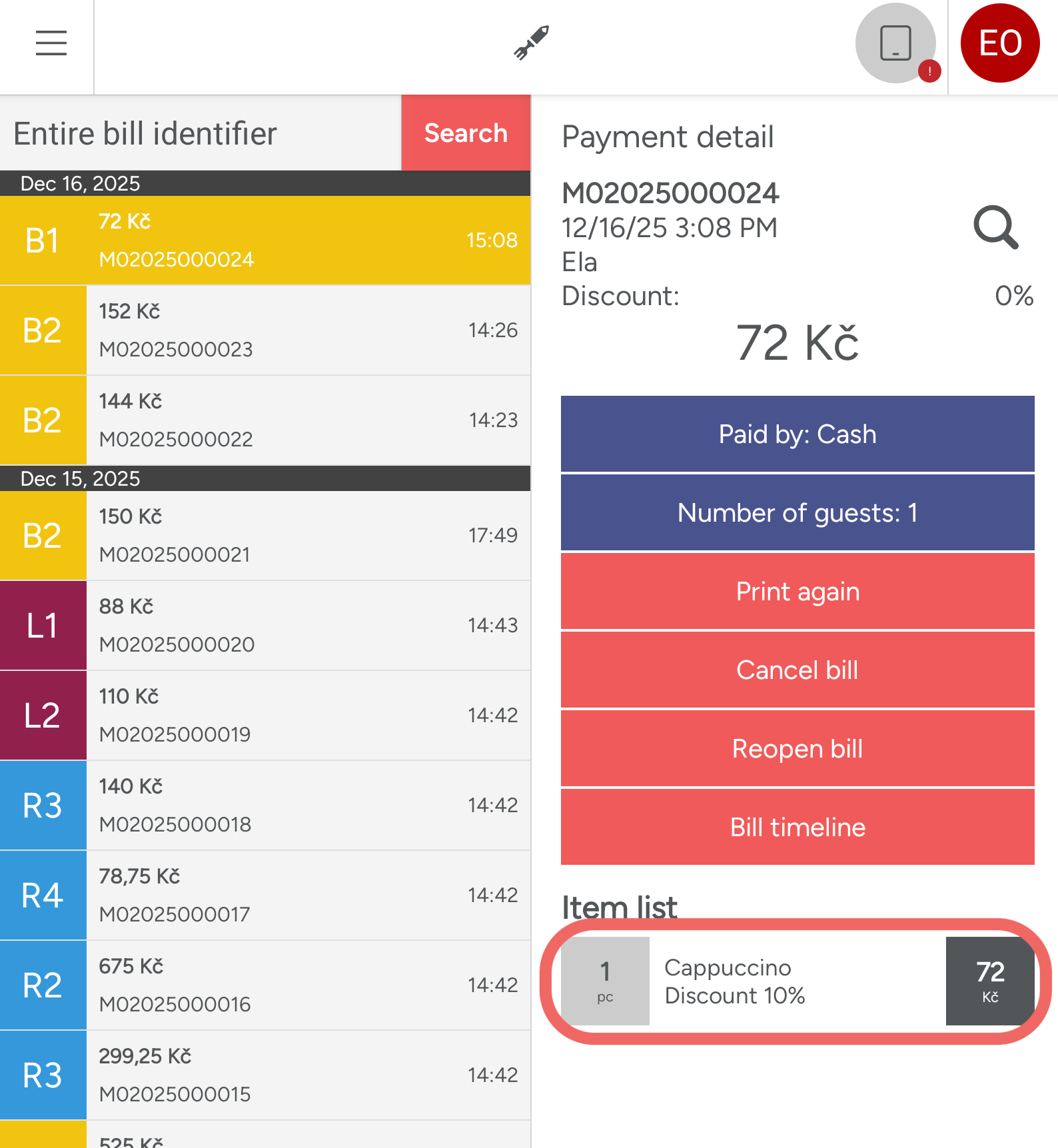Tap the red Search button
This screenshot has height=1148, width=1058.
466,133
